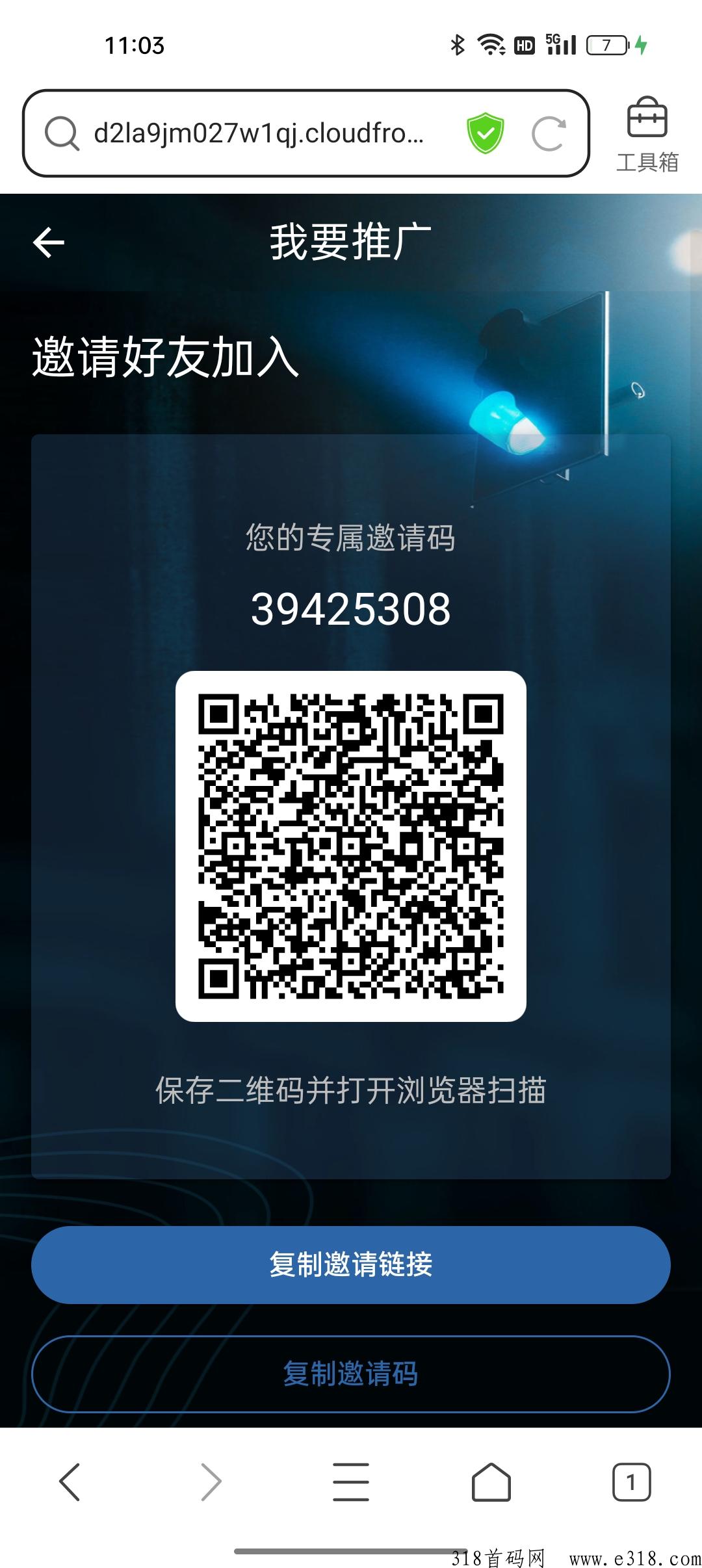Viewport: 702px width, 1568px height.
Task: Open the browser menu with three lines
Action: coord(351,1482)
